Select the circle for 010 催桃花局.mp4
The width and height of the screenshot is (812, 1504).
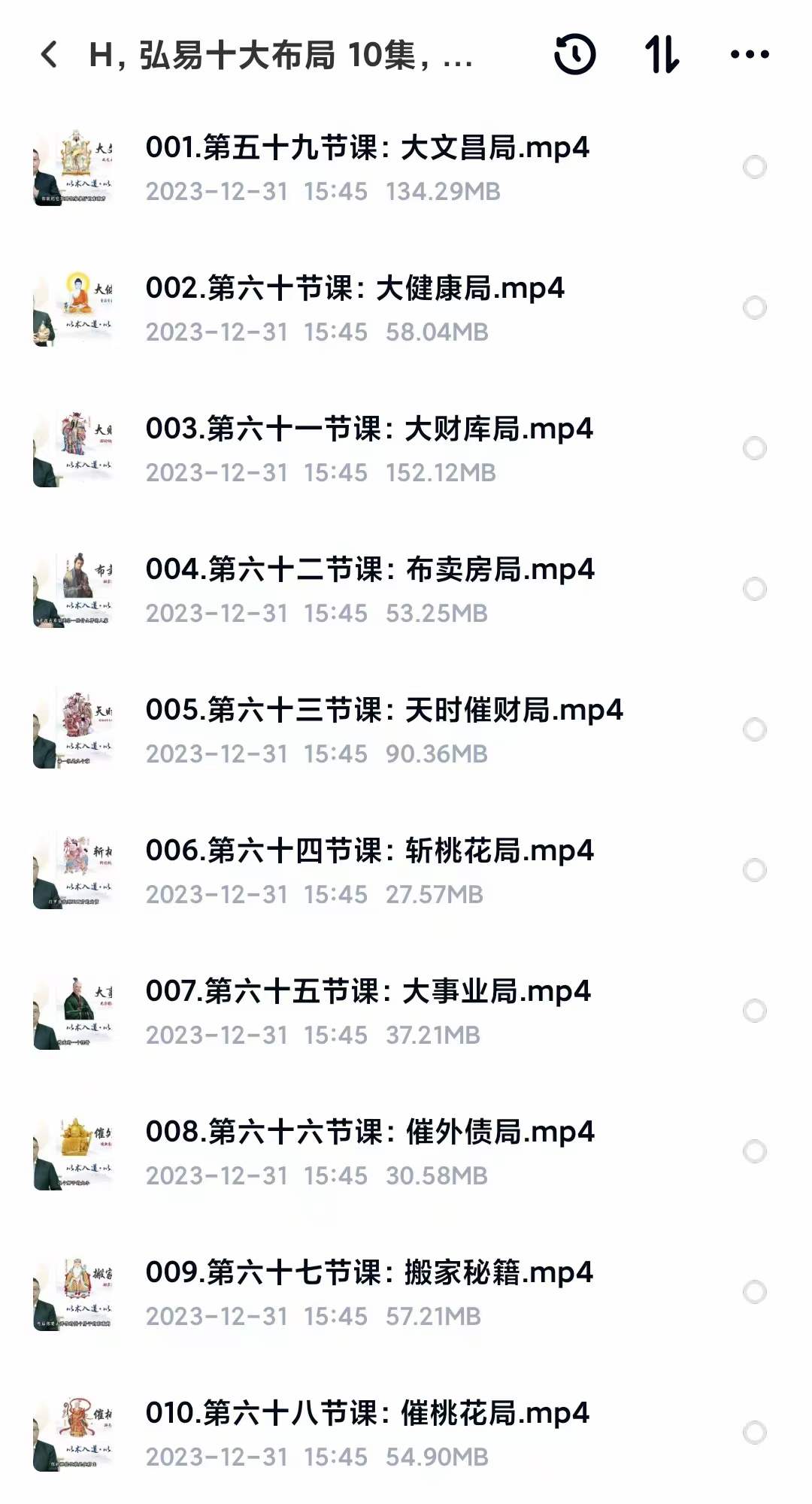(754, 1433)
